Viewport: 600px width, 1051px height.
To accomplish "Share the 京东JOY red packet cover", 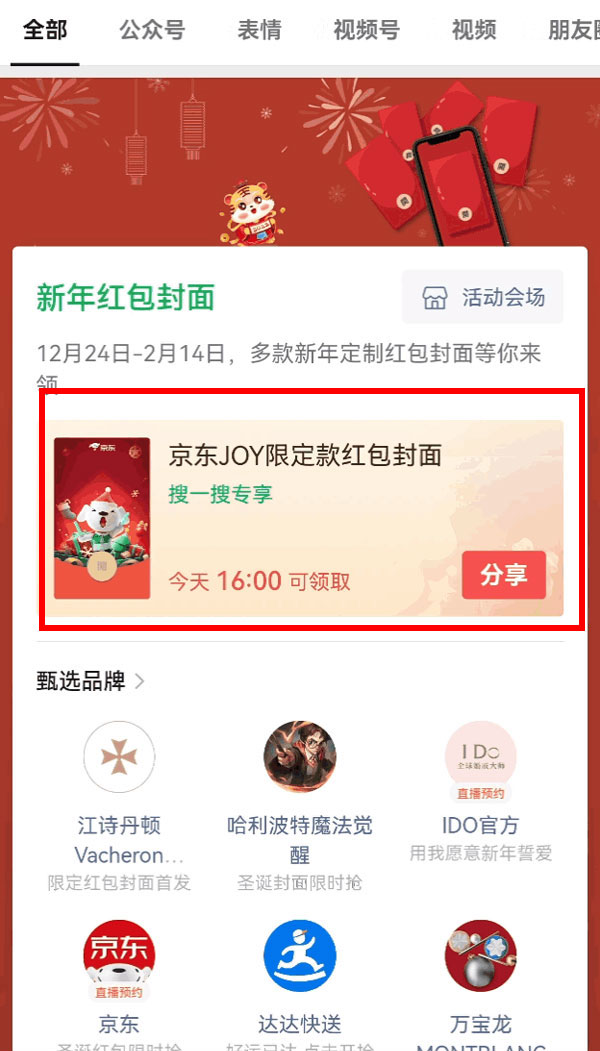I will [503, 575].
